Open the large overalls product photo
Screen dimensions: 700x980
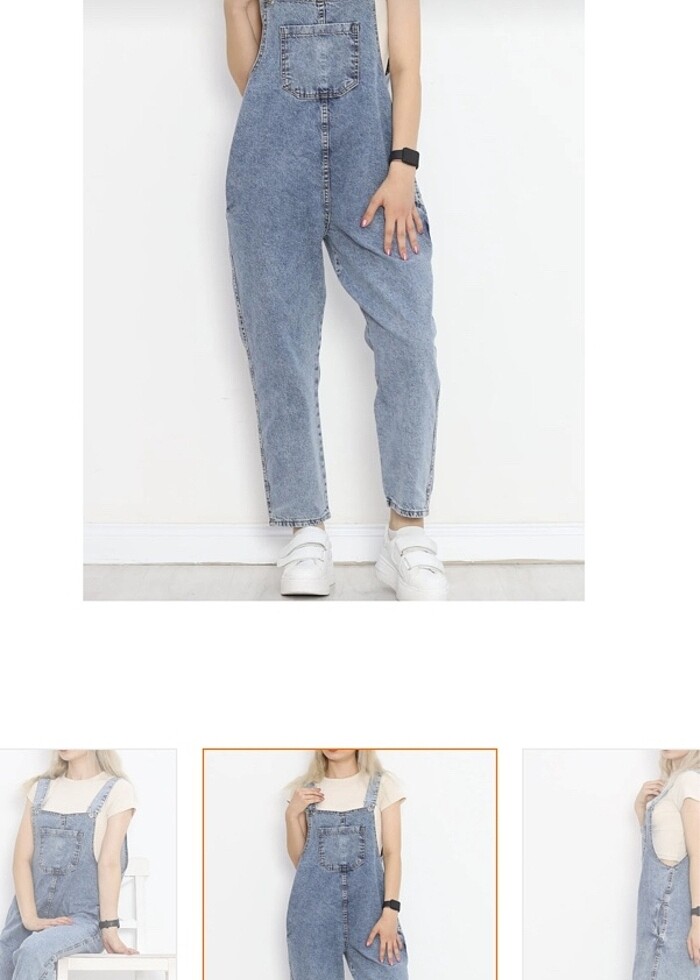click(334, 300)
